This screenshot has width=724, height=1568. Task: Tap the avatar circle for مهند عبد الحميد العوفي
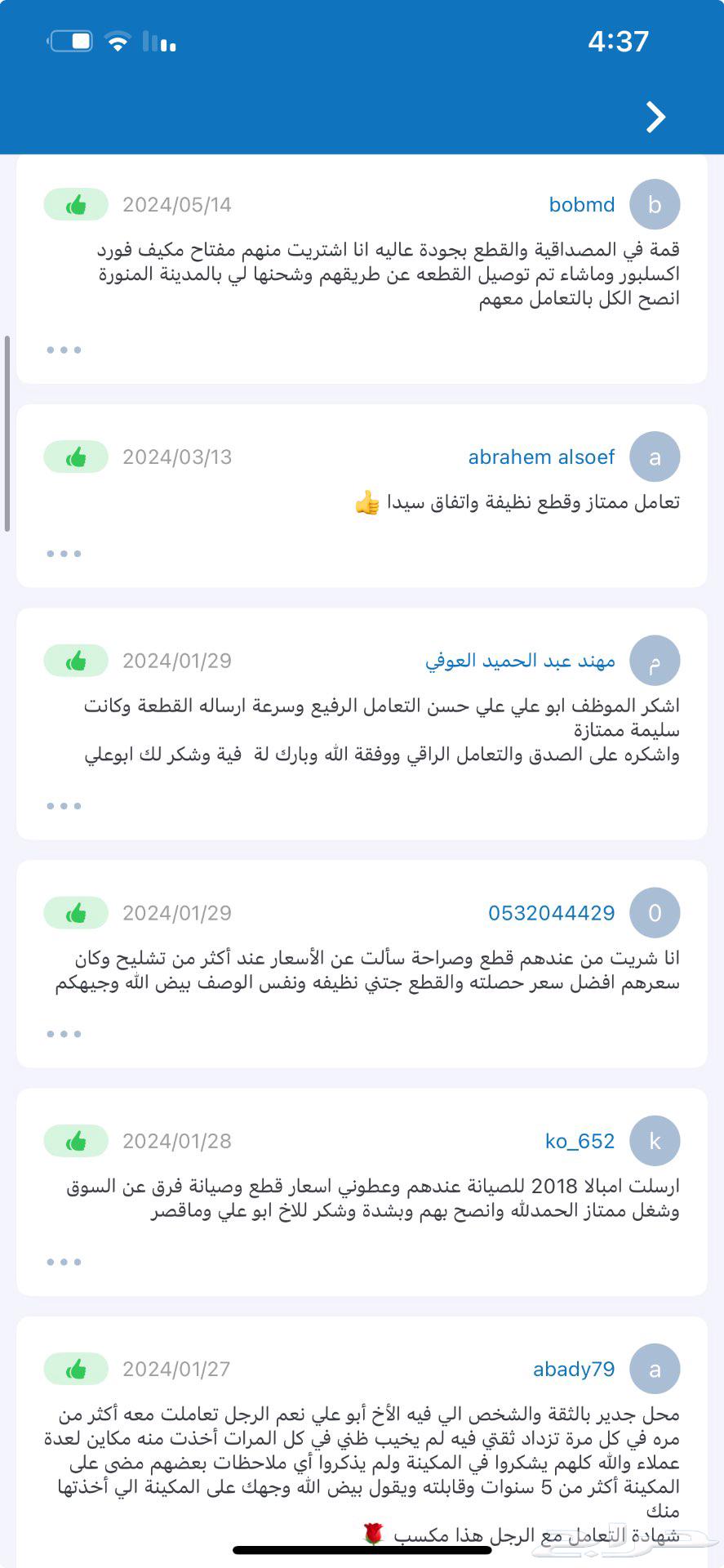655,661
